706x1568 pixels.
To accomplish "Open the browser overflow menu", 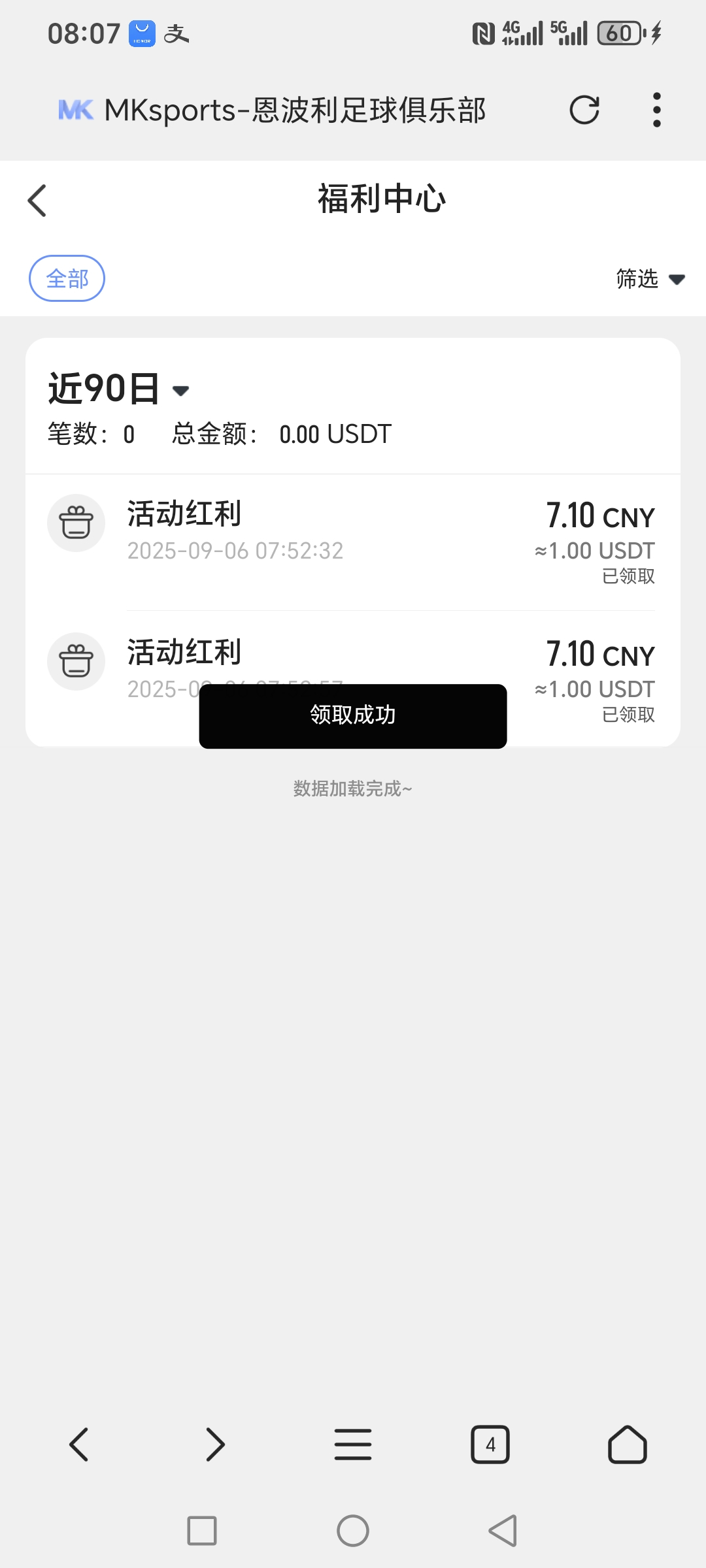I will (656, 110).
